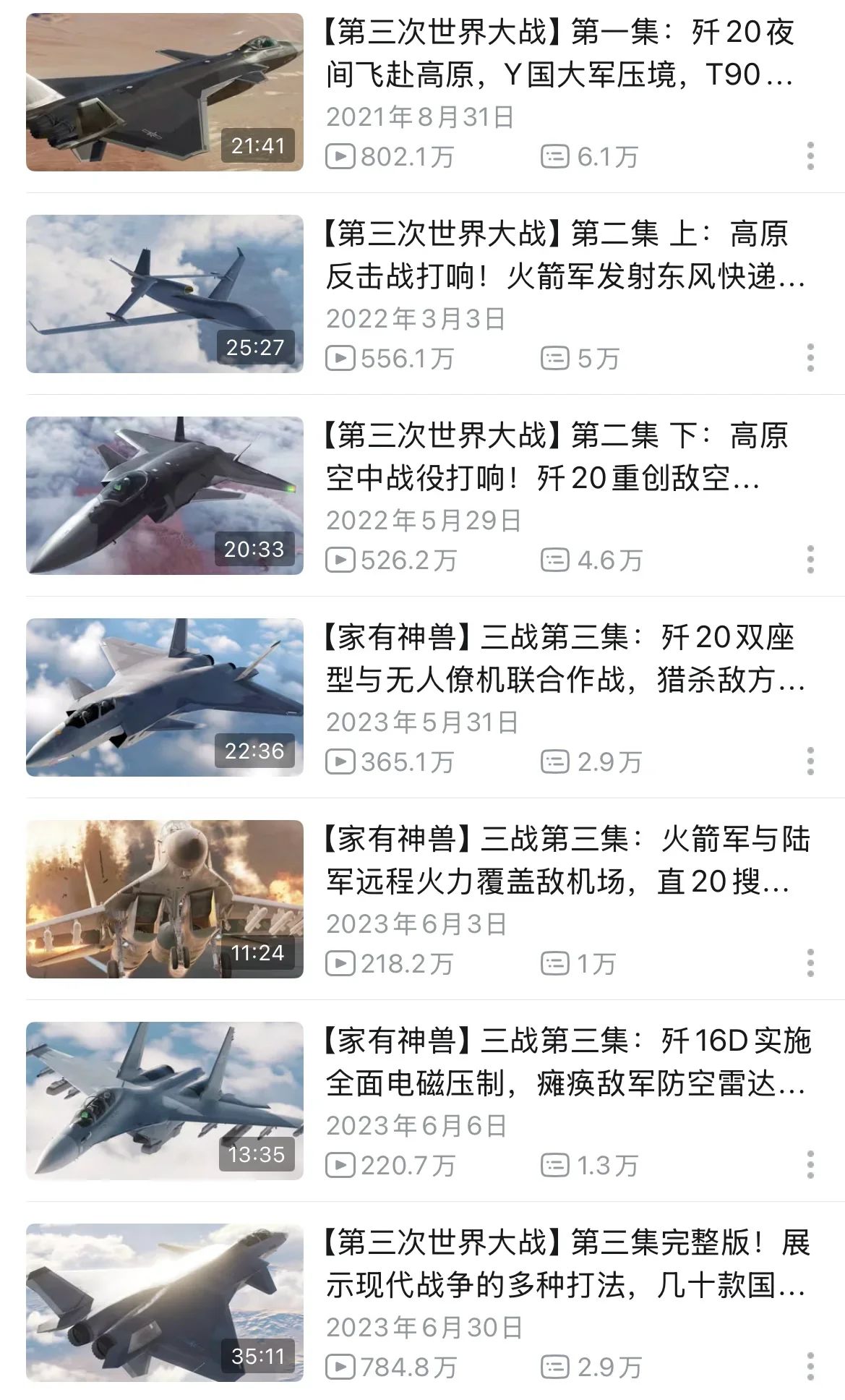Open more options for the 2021年8月31日 video
This screenshot has height=1400, width=845.
coord(810,156)
